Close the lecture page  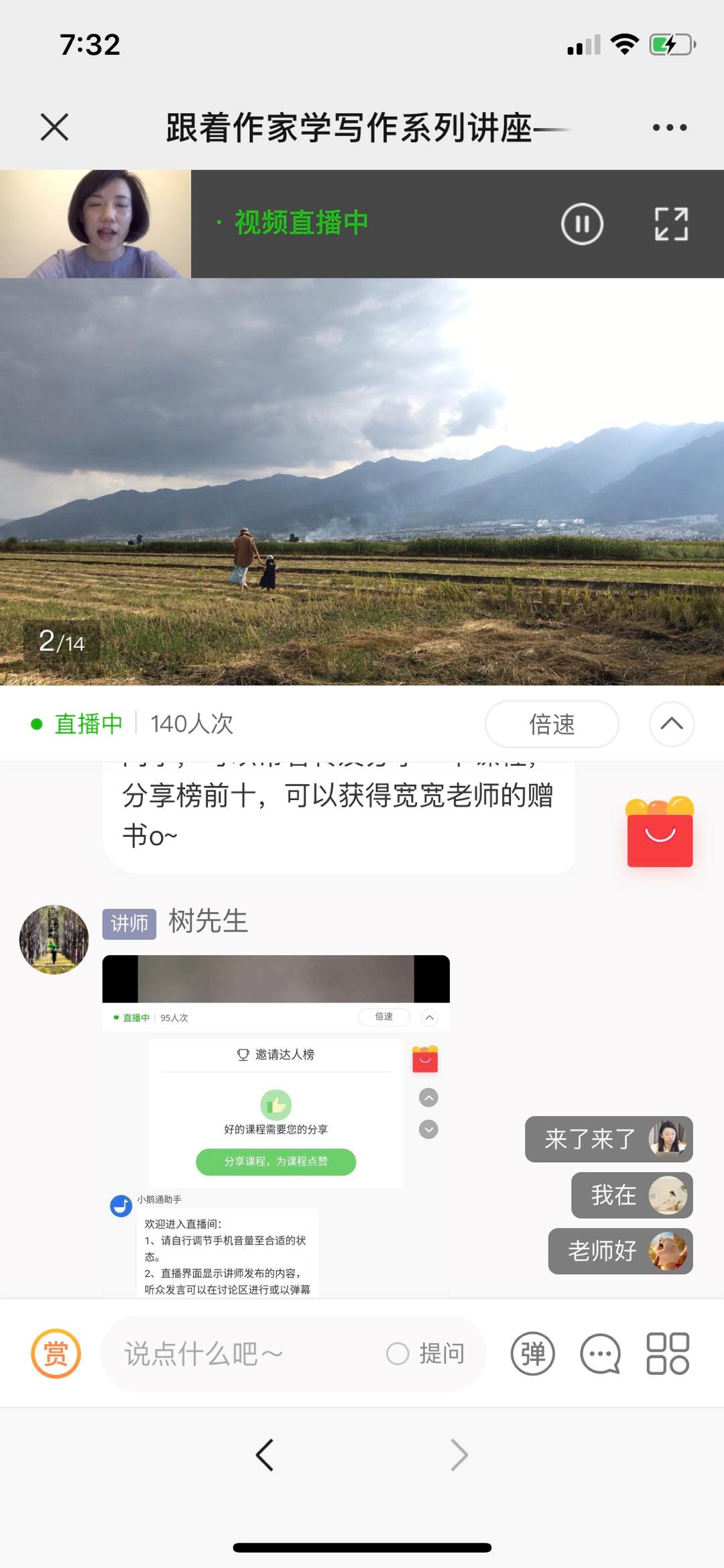(x=54, y=127)
